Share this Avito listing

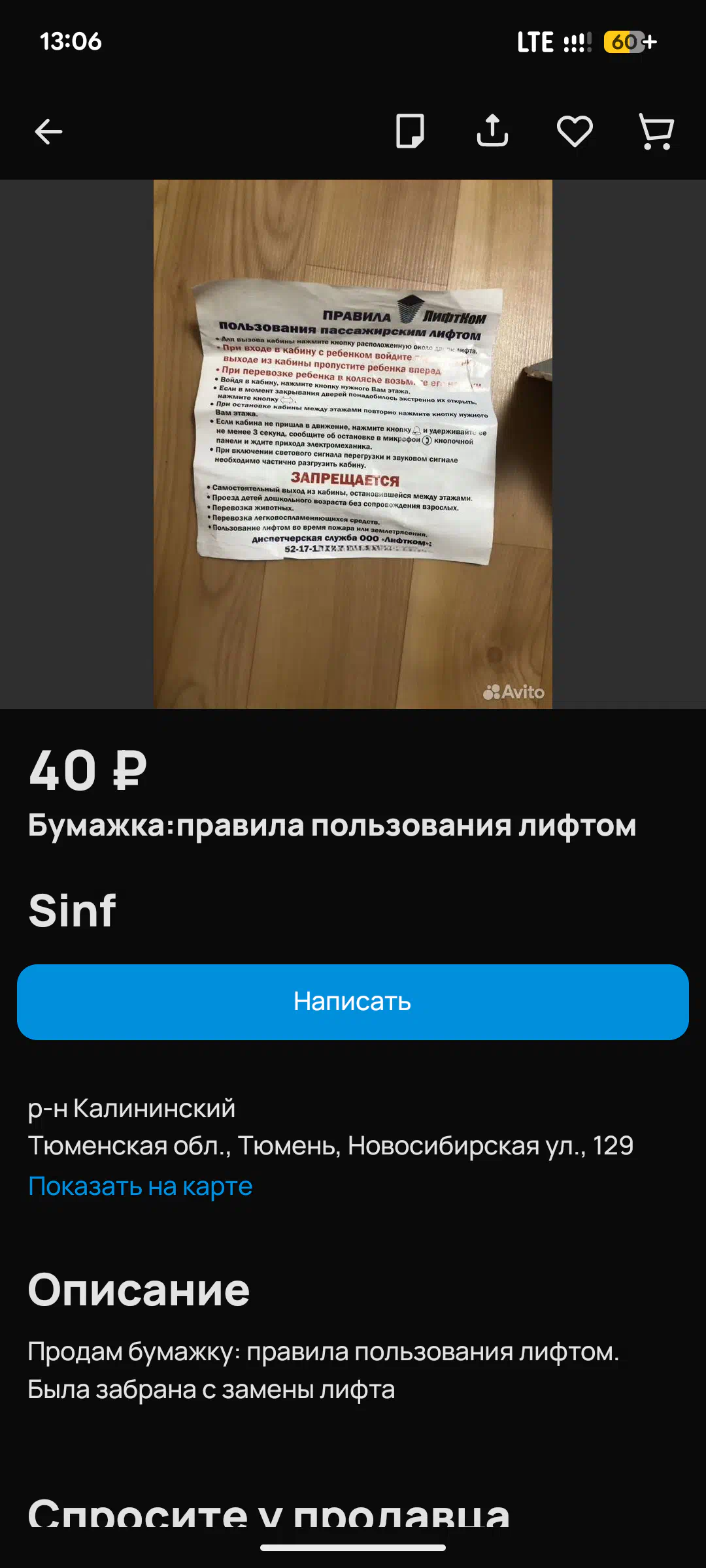pos(492,131)
